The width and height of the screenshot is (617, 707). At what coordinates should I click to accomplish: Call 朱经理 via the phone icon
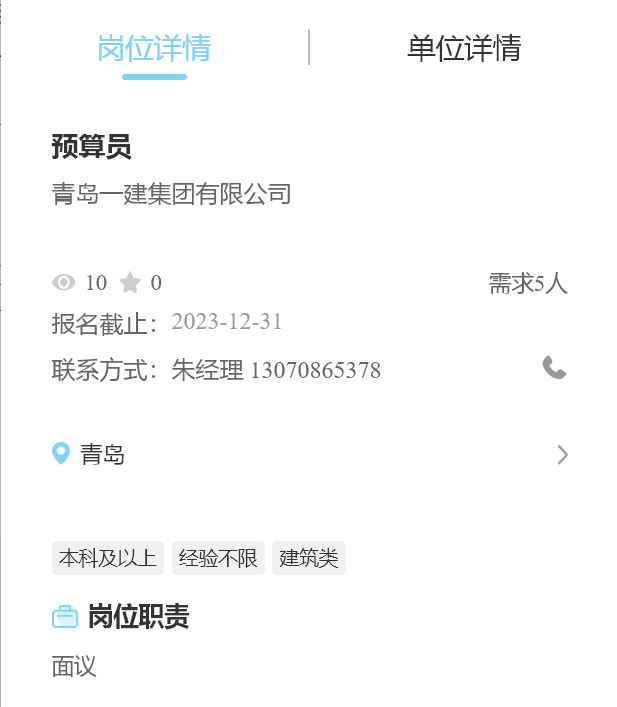pos(554,368)
